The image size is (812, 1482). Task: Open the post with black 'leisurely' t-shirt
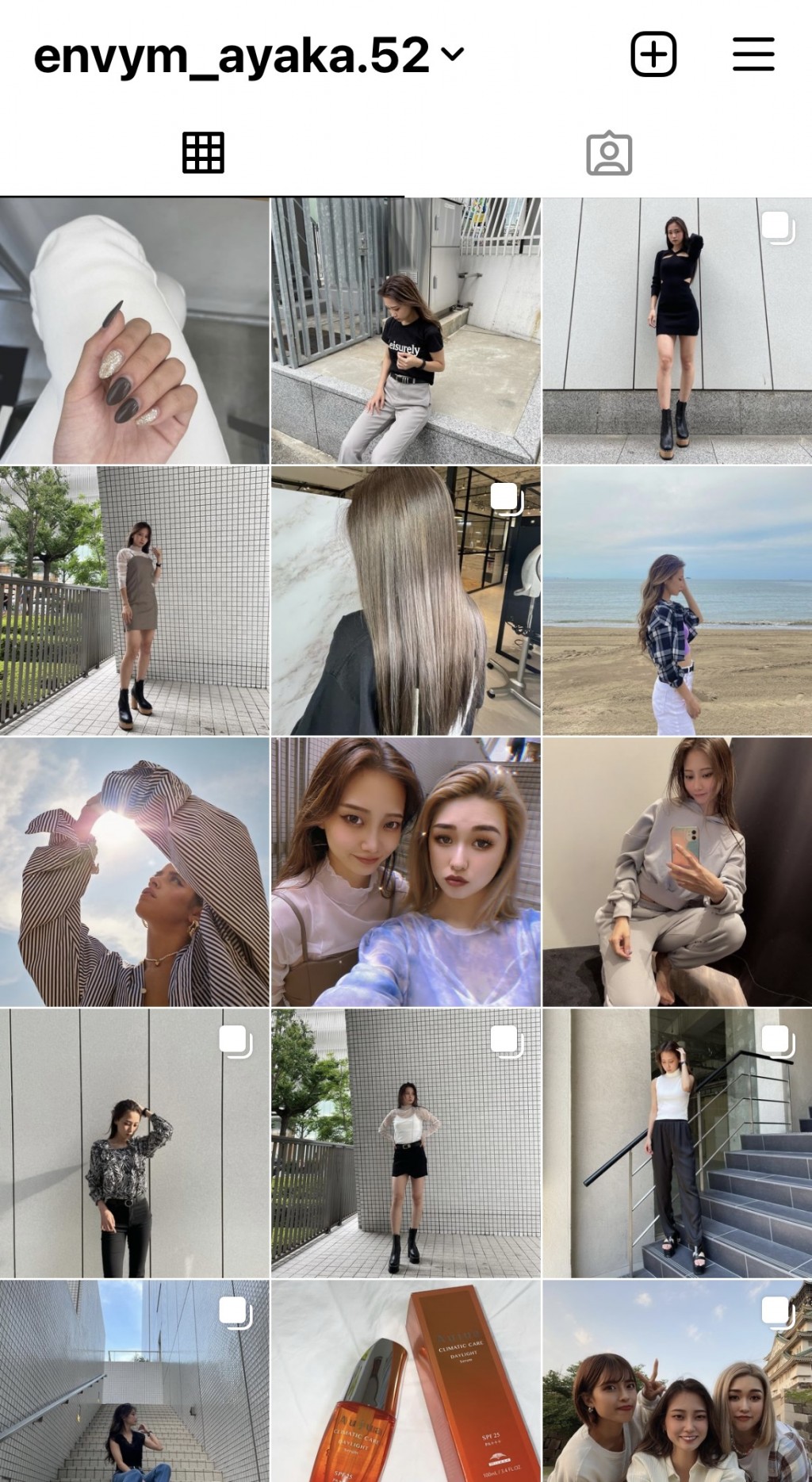point(405,331)
